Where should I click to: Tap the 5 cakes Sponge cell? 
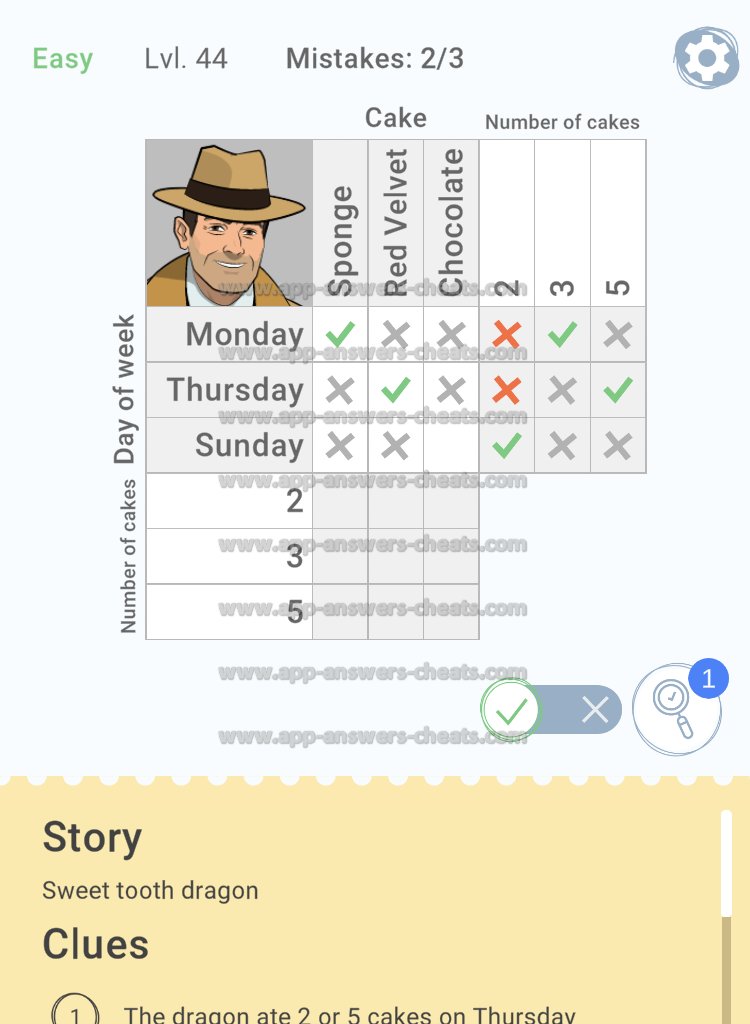[340, 612]
